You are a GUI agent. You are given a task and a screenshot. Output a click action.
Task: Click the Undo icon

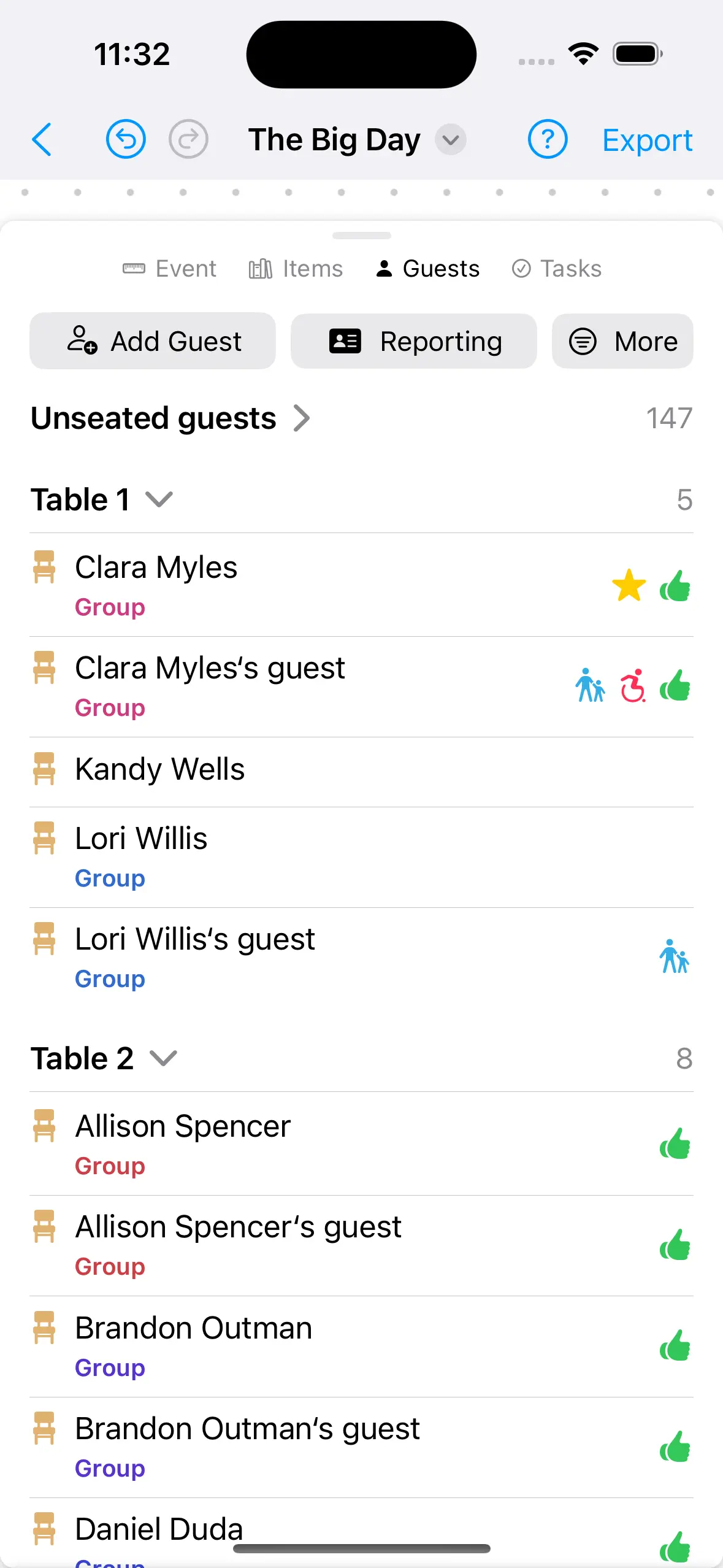click(x=125, y=139)
